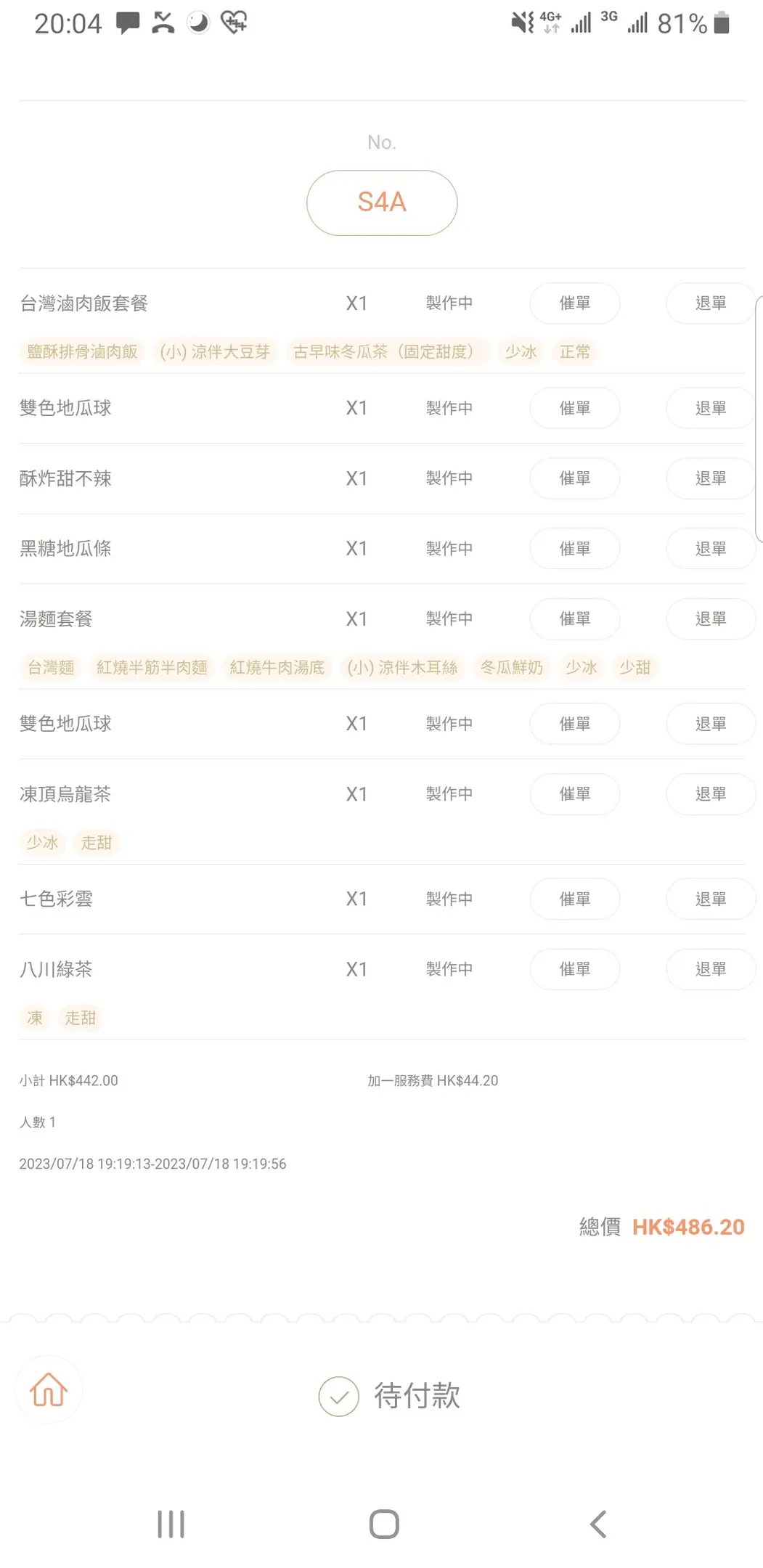Cancel 七色彩雲 with 退單
Screen dimensions: 763x1568
click(x=711, y=899)
